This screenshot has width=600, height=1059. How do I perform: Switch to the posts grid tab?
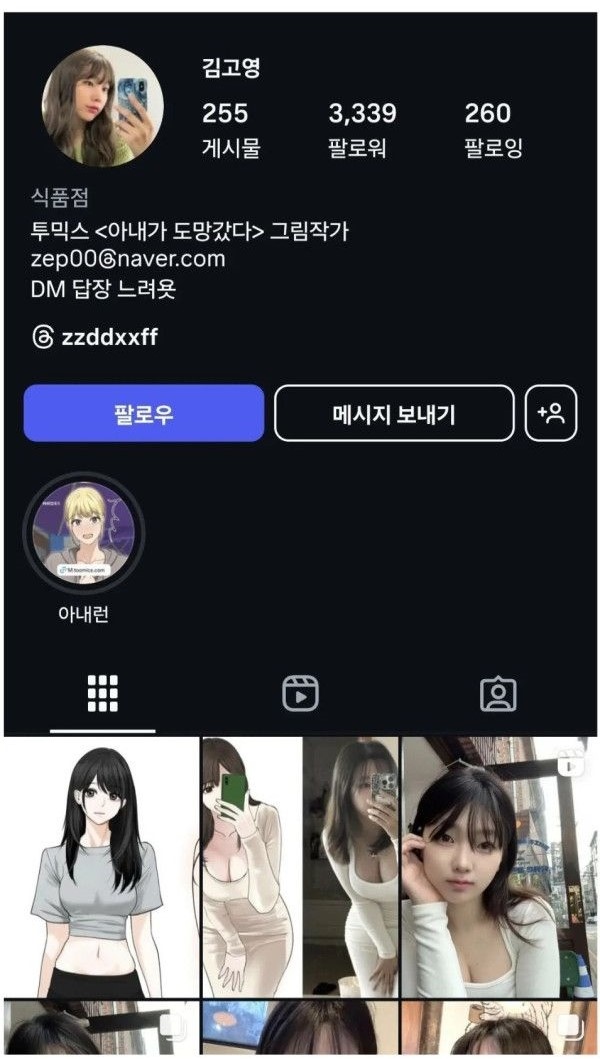[102, 692]
